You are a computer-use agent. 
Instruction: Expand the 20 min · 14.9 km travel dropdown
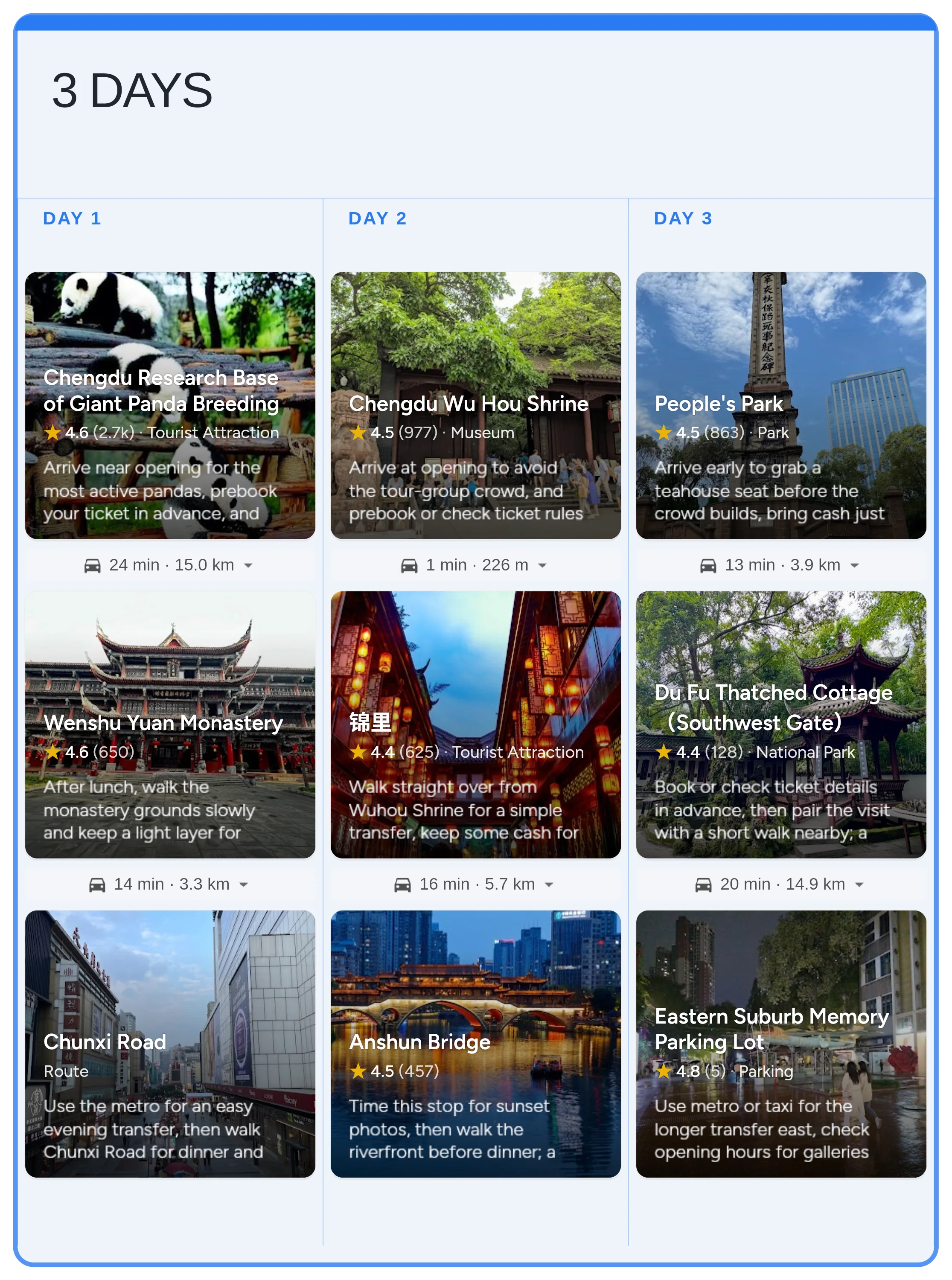(859, 884)
